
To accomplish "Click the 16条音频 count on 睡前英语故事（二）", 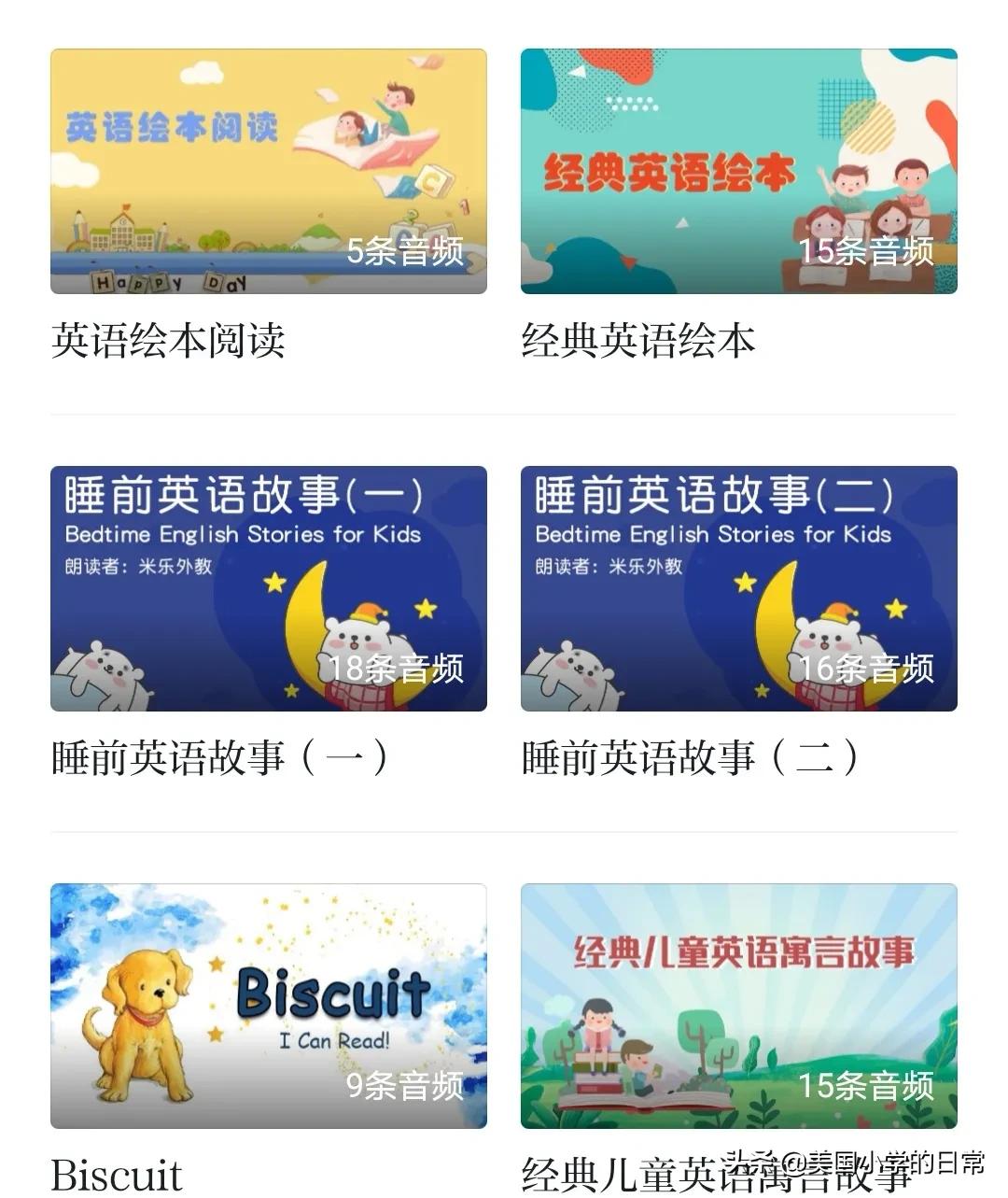I will pyautogui.click(x=866, y=668).
